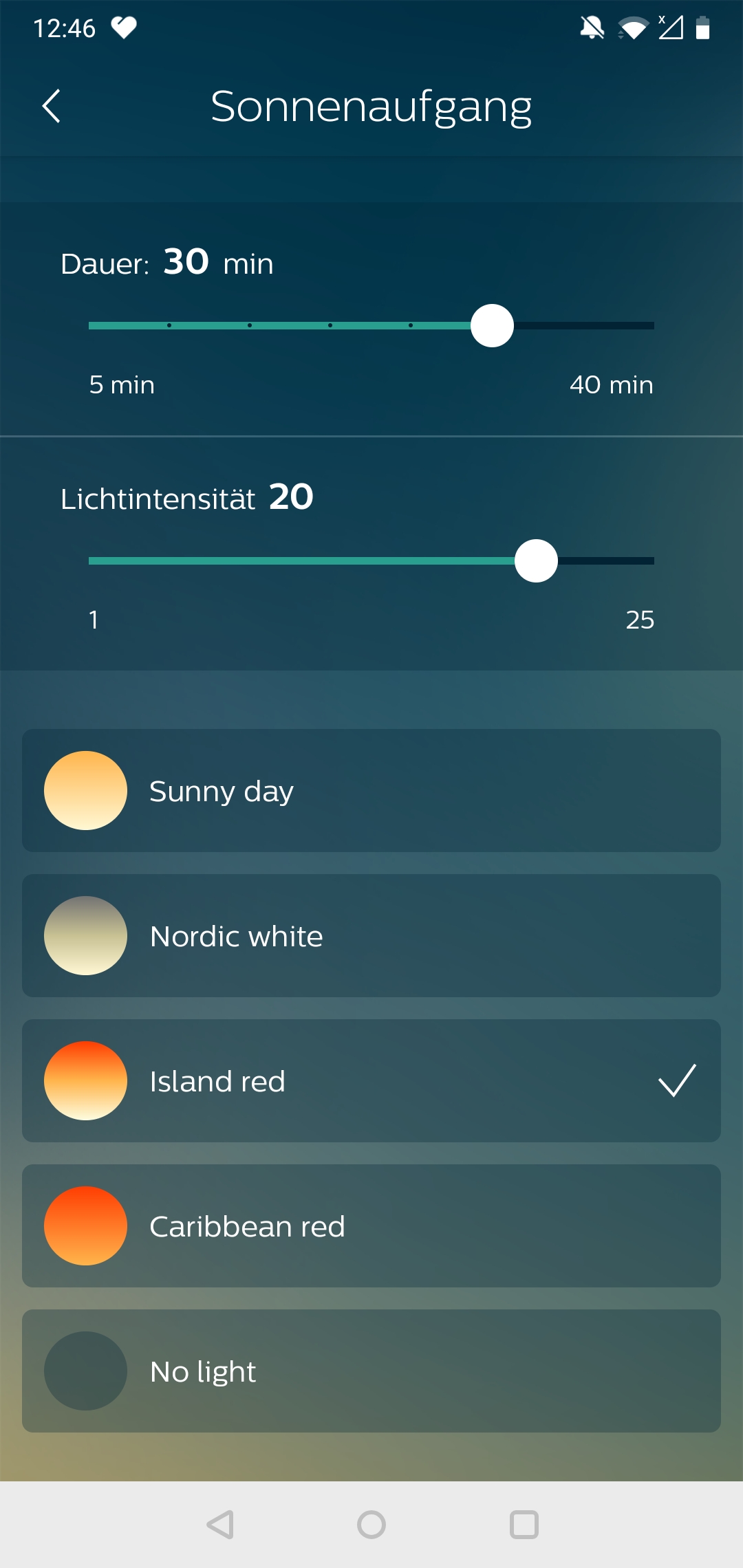
Task: Open recent apps from navigation bar
Action: pos(524,1525)
